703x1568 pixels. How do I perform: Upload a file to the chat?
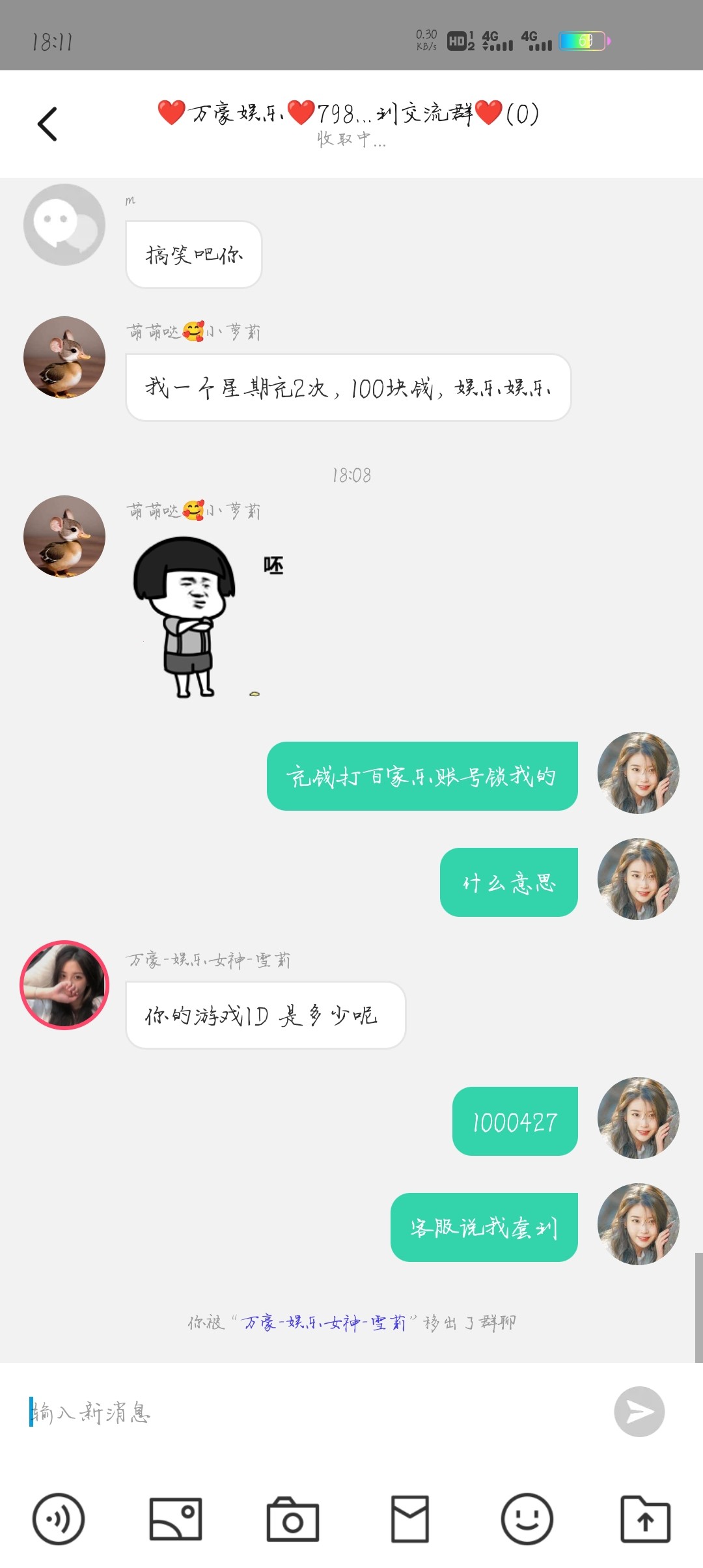click(x=645, y=1519)
